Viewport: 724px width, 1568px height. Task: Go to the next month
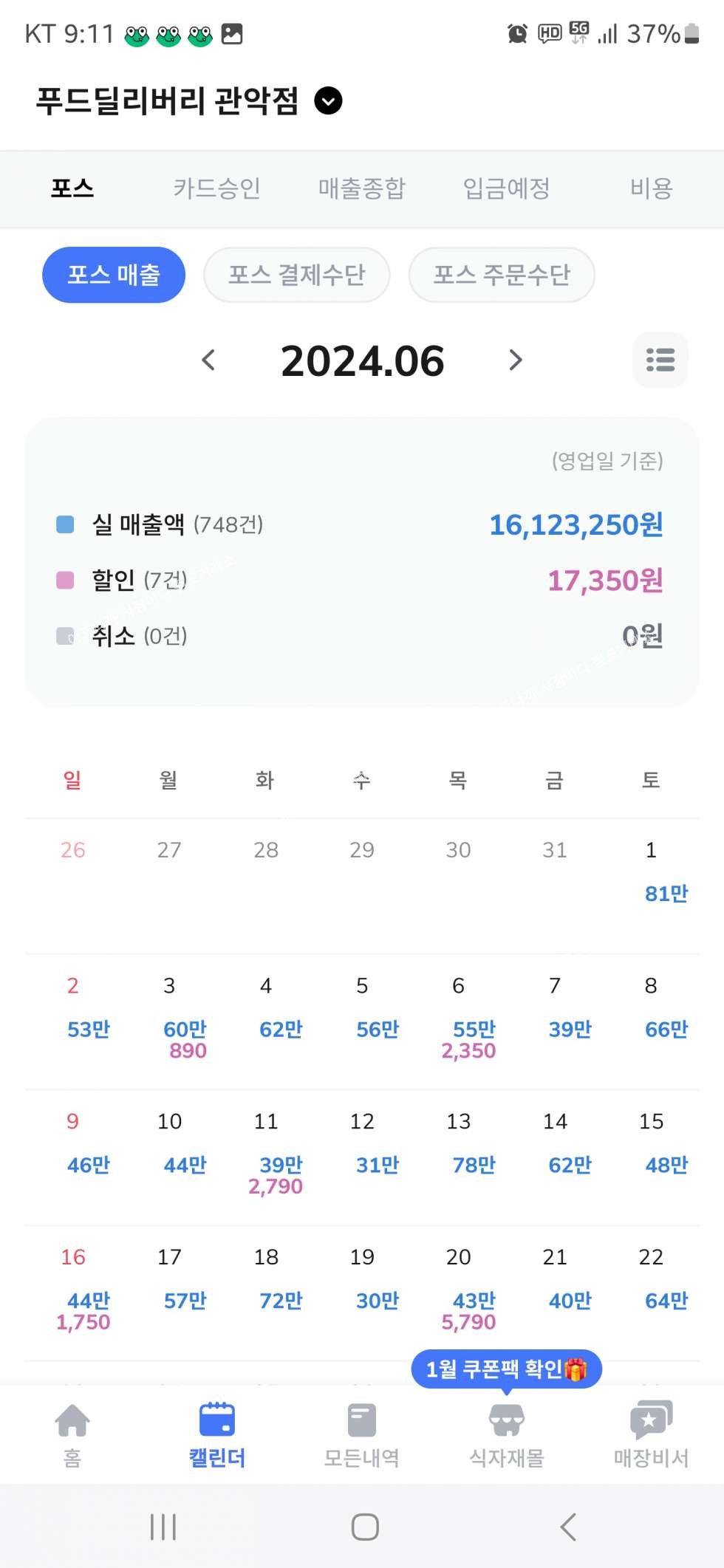click(515, 360)
